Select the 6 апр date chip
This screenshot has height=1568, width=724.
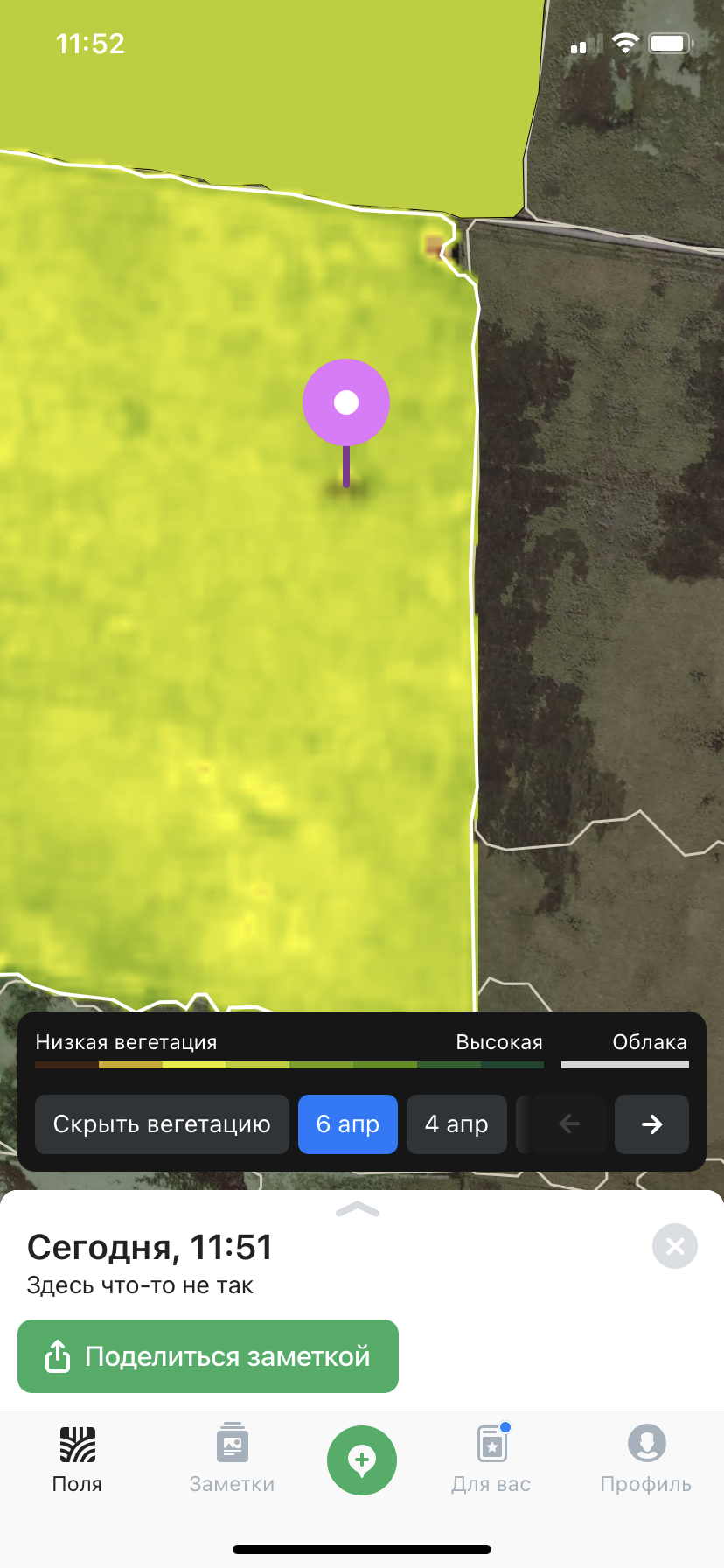click(x=348, y=1124)
